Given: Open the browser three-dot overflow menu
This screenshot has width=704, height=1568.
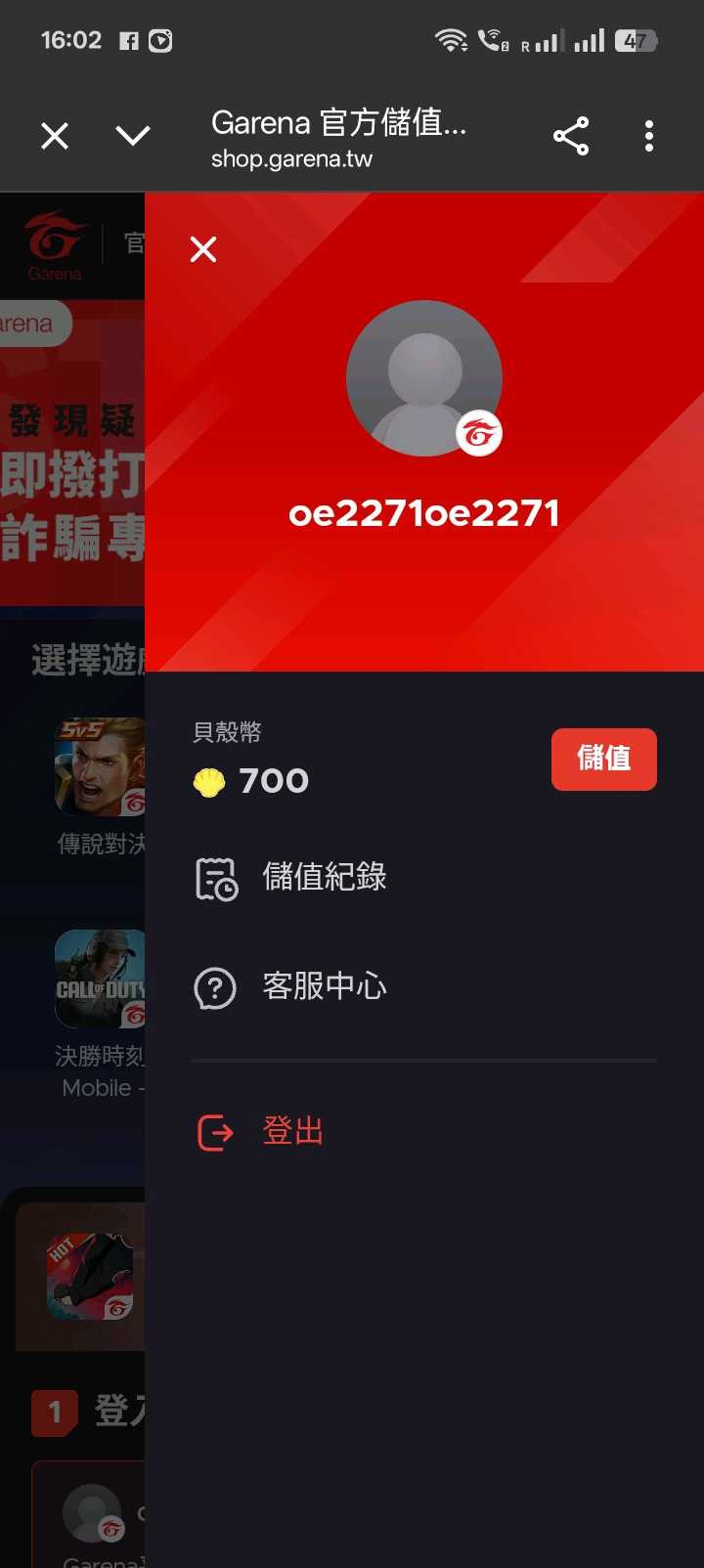Looking at the screenshot, I should (x=648, y=135).
